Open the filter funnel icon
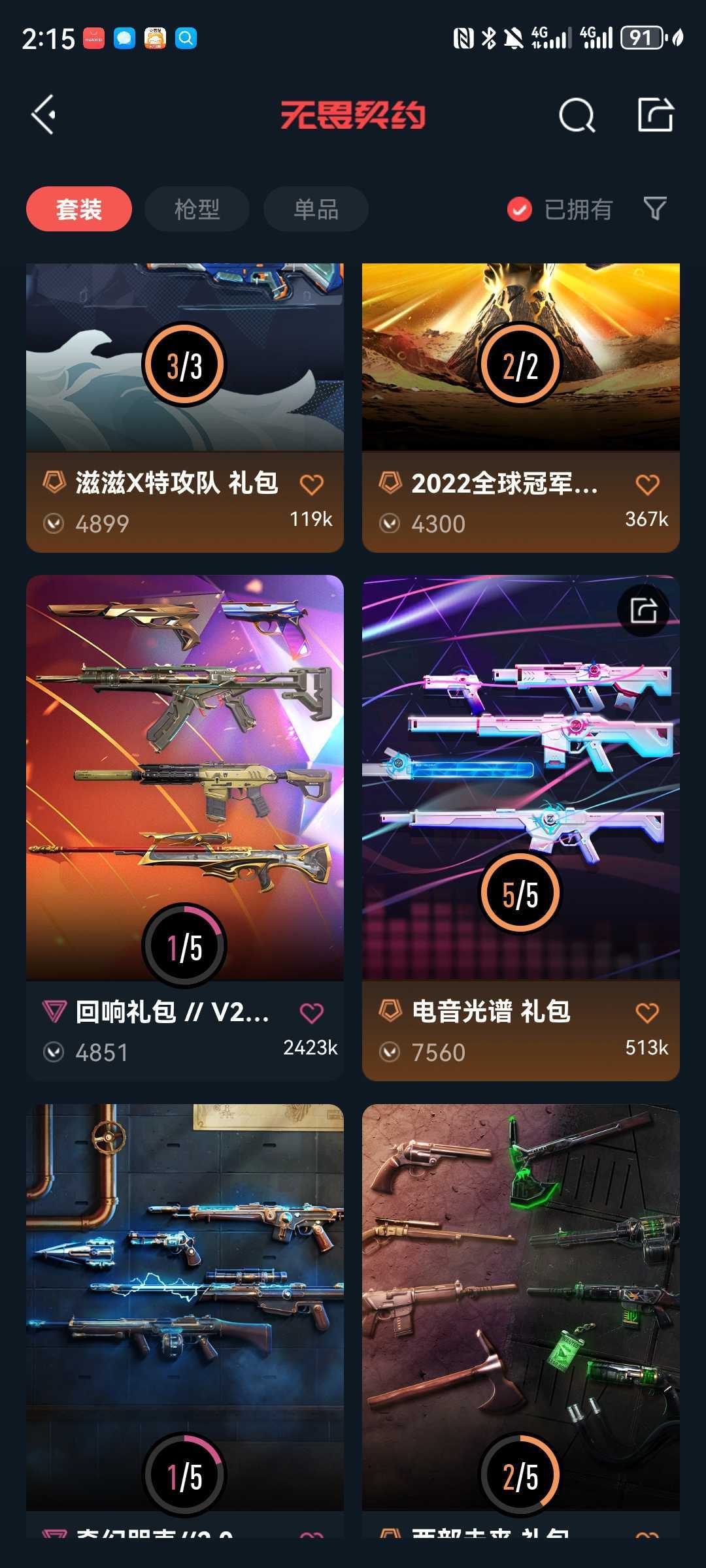 point(654,209)
